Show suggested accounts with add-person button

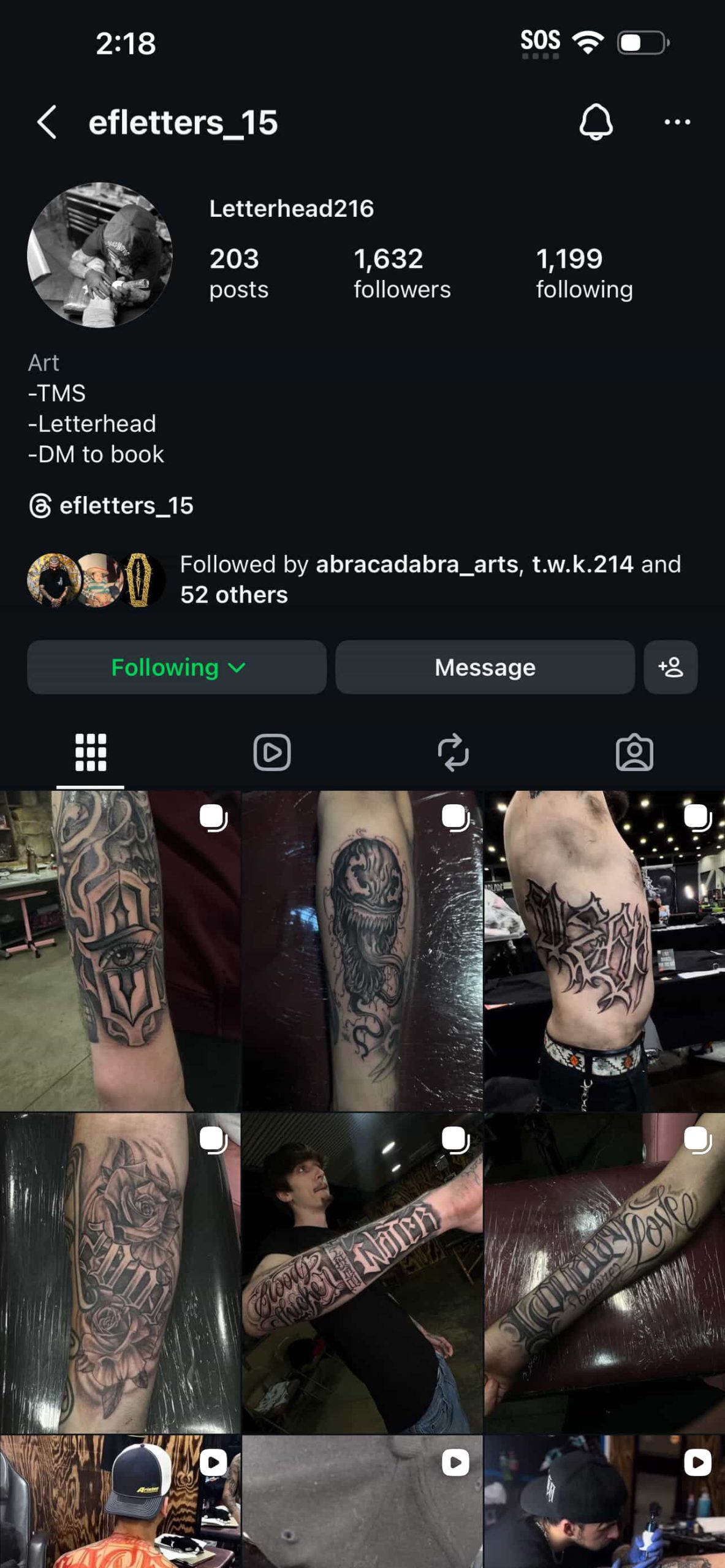670,667
